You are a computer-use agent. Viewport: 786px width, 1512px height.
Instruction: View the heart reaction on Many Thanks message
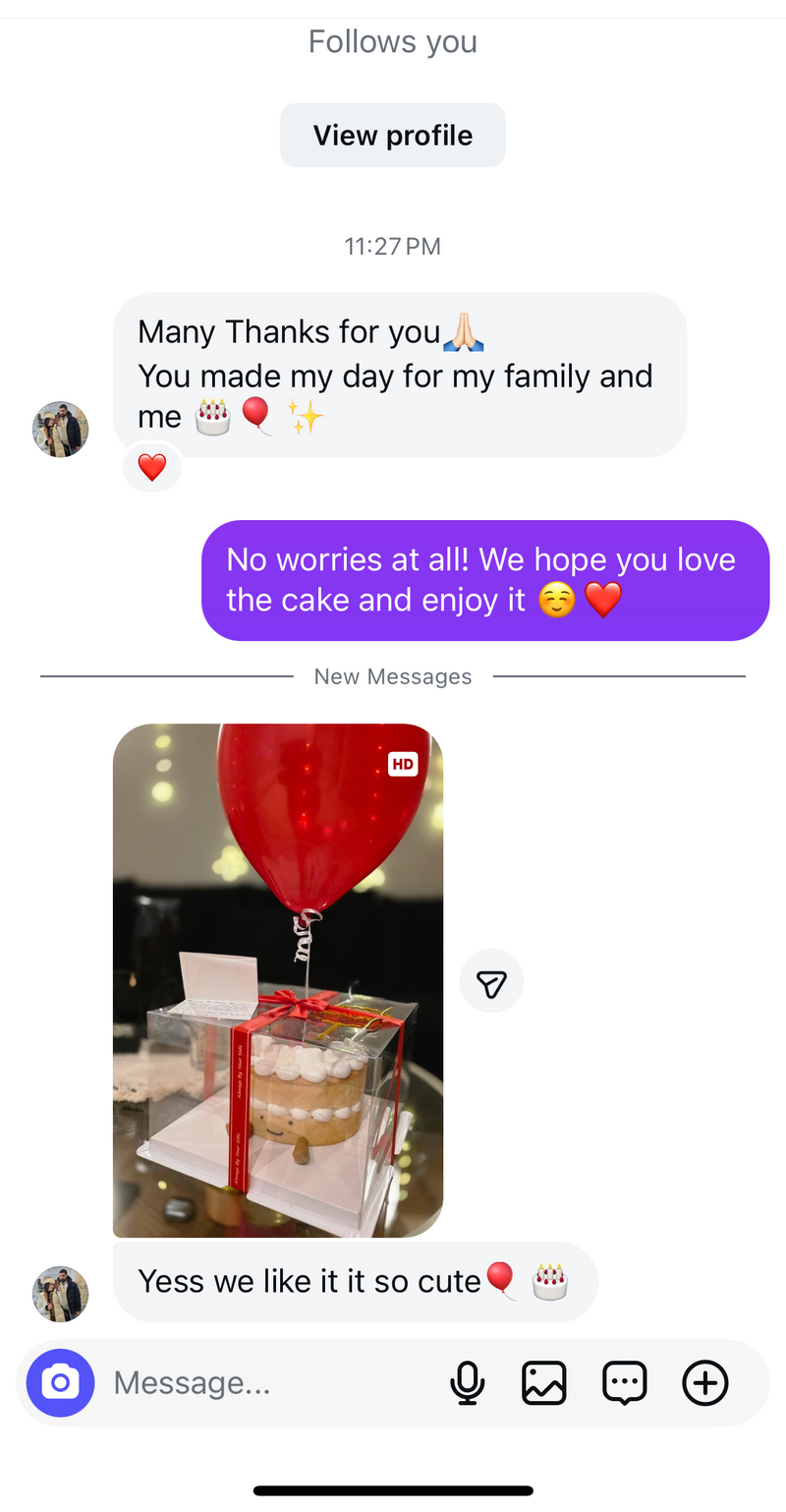click(152, 468)
